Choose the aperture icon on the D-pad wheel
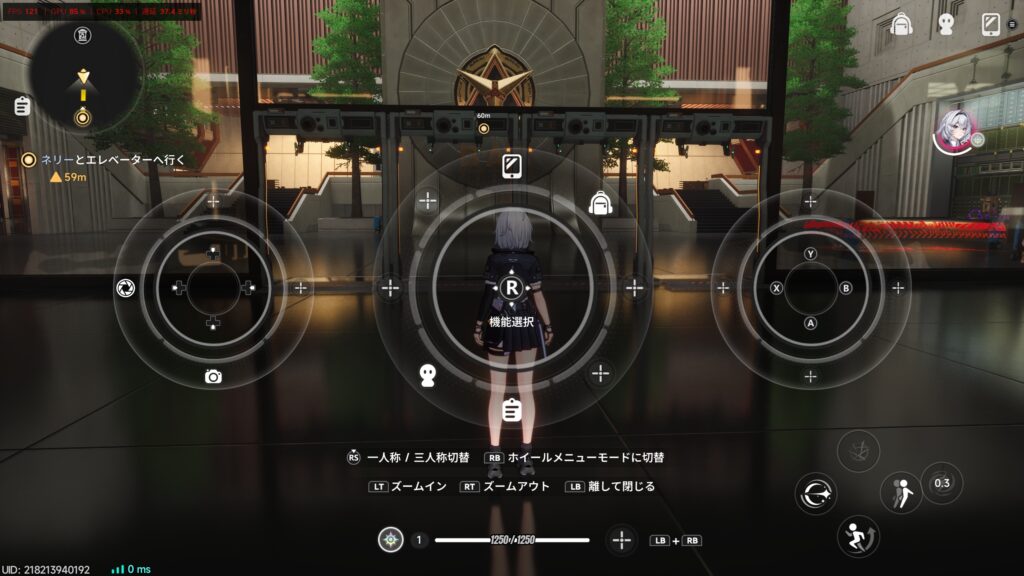The width and height of the screenshot is (1024, 576). tap(125, 288)
